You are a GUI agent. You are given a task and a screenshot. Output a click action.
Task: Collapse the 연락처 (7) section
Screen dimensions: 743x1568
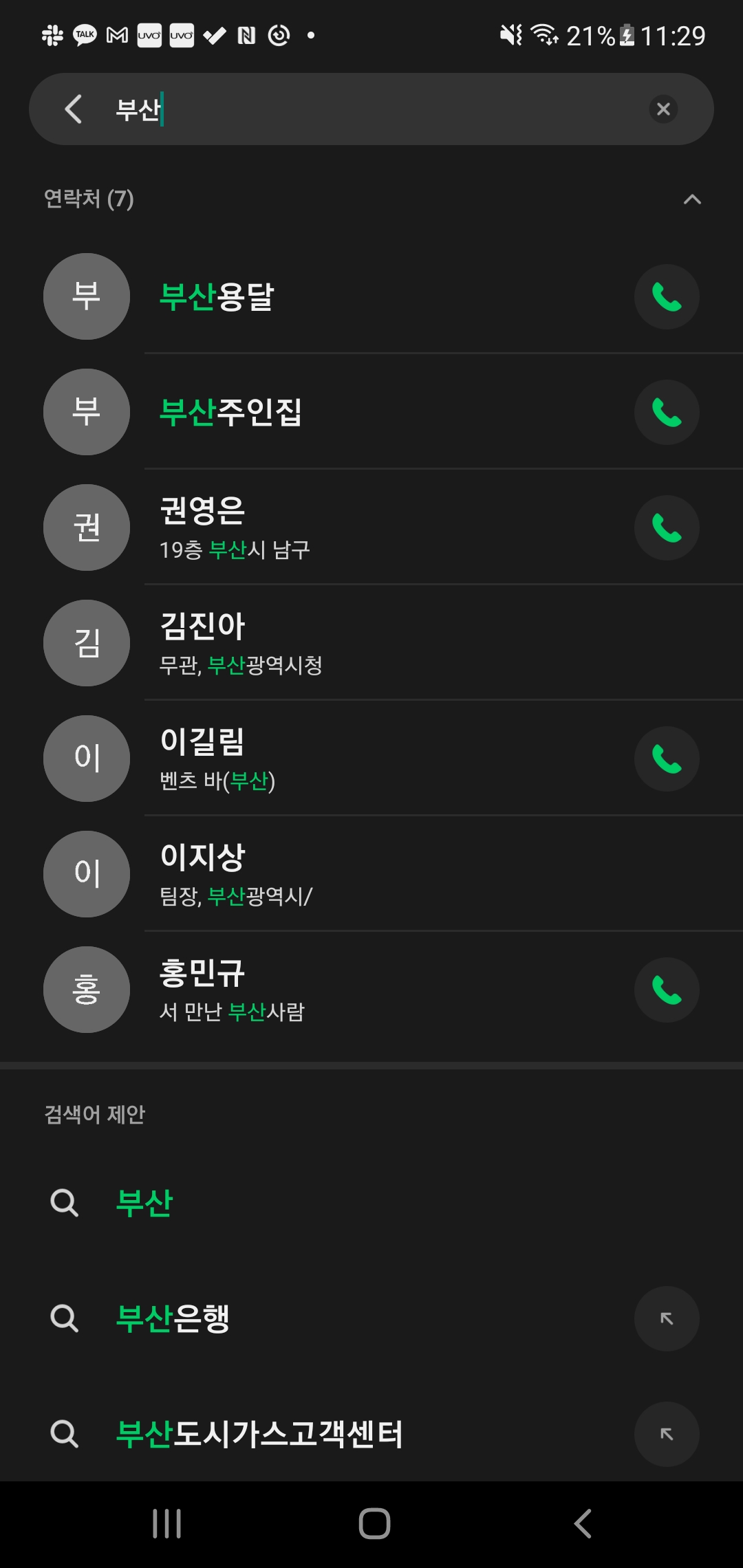(x=692, y=199)
